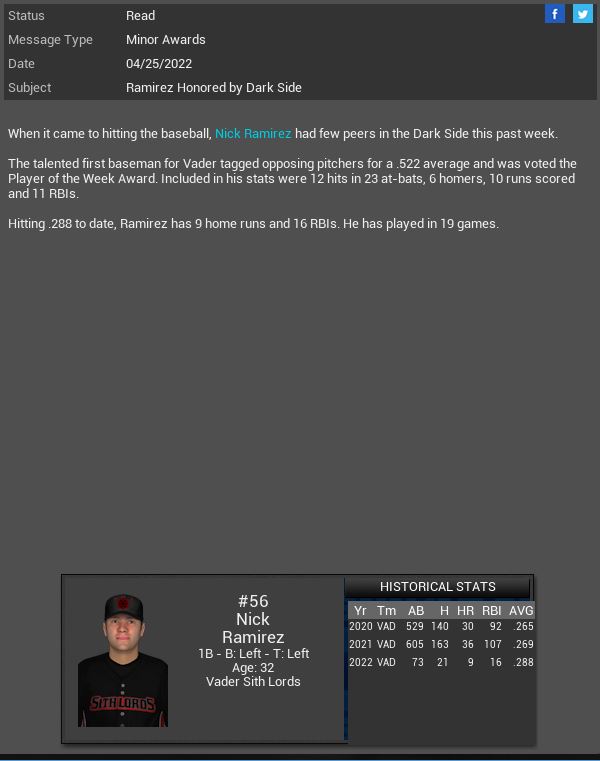Screen dimensions: 600x761
Task: Open Nick Ramirez's player card
Action: 123,660
